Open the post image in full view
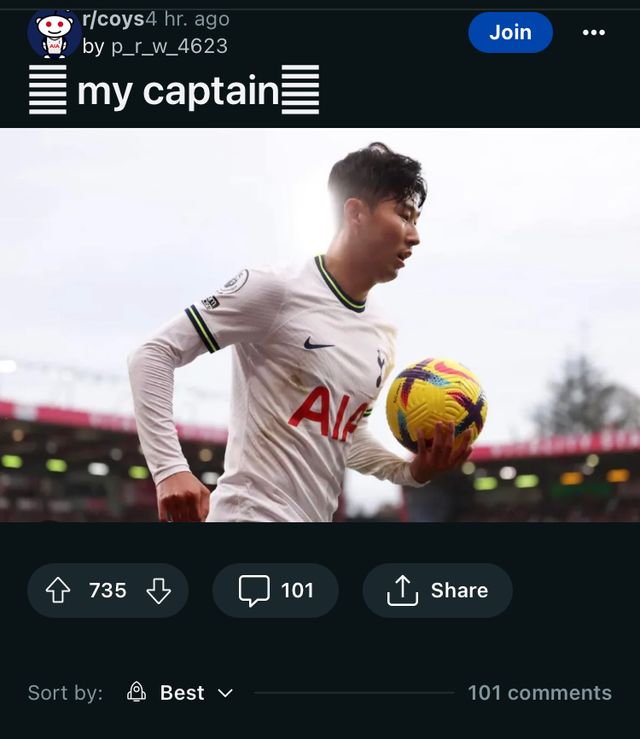 [320, 325]
